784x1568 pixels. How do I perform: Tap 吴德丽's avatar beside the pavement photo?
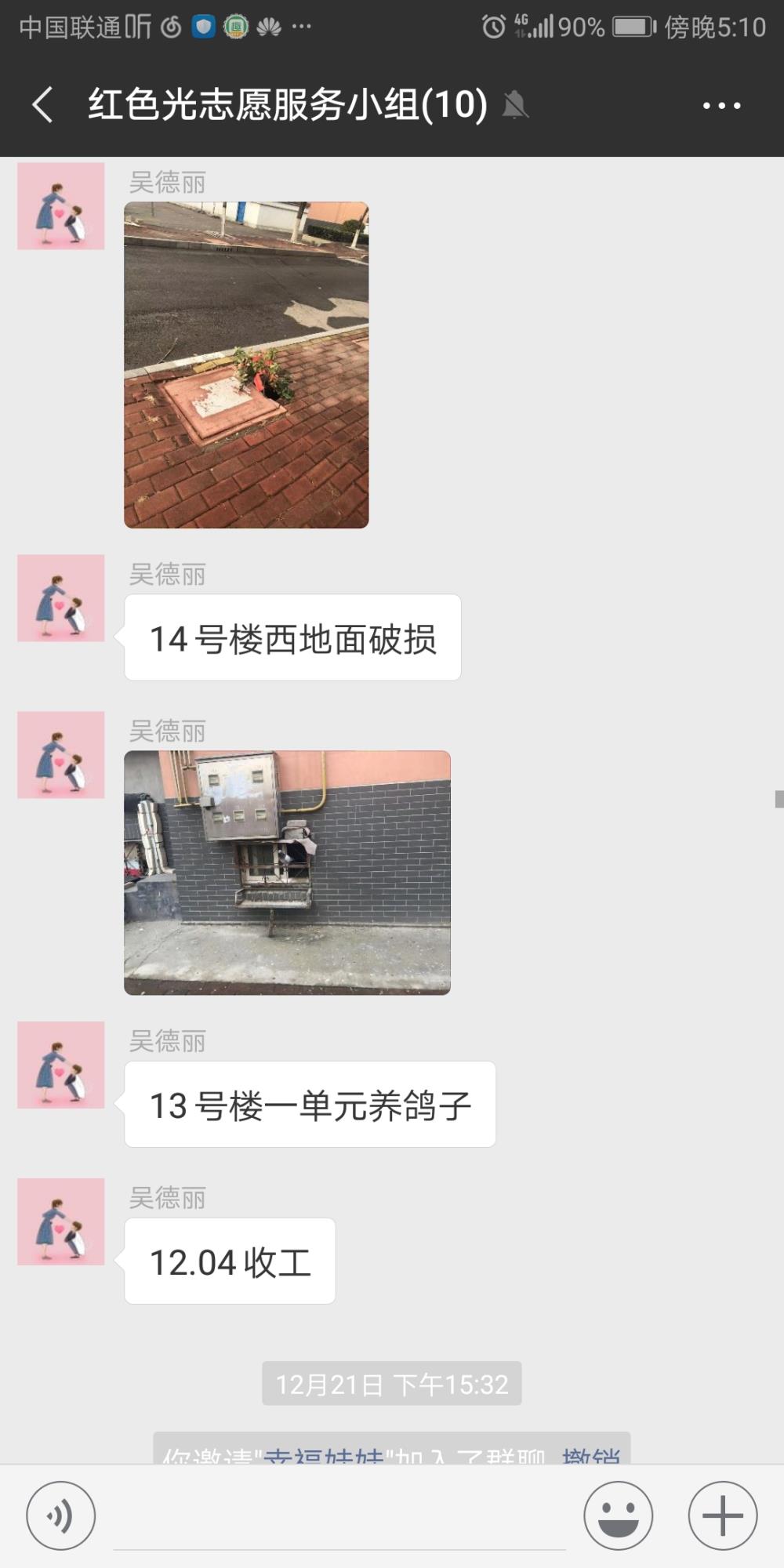tap(61, 206)
